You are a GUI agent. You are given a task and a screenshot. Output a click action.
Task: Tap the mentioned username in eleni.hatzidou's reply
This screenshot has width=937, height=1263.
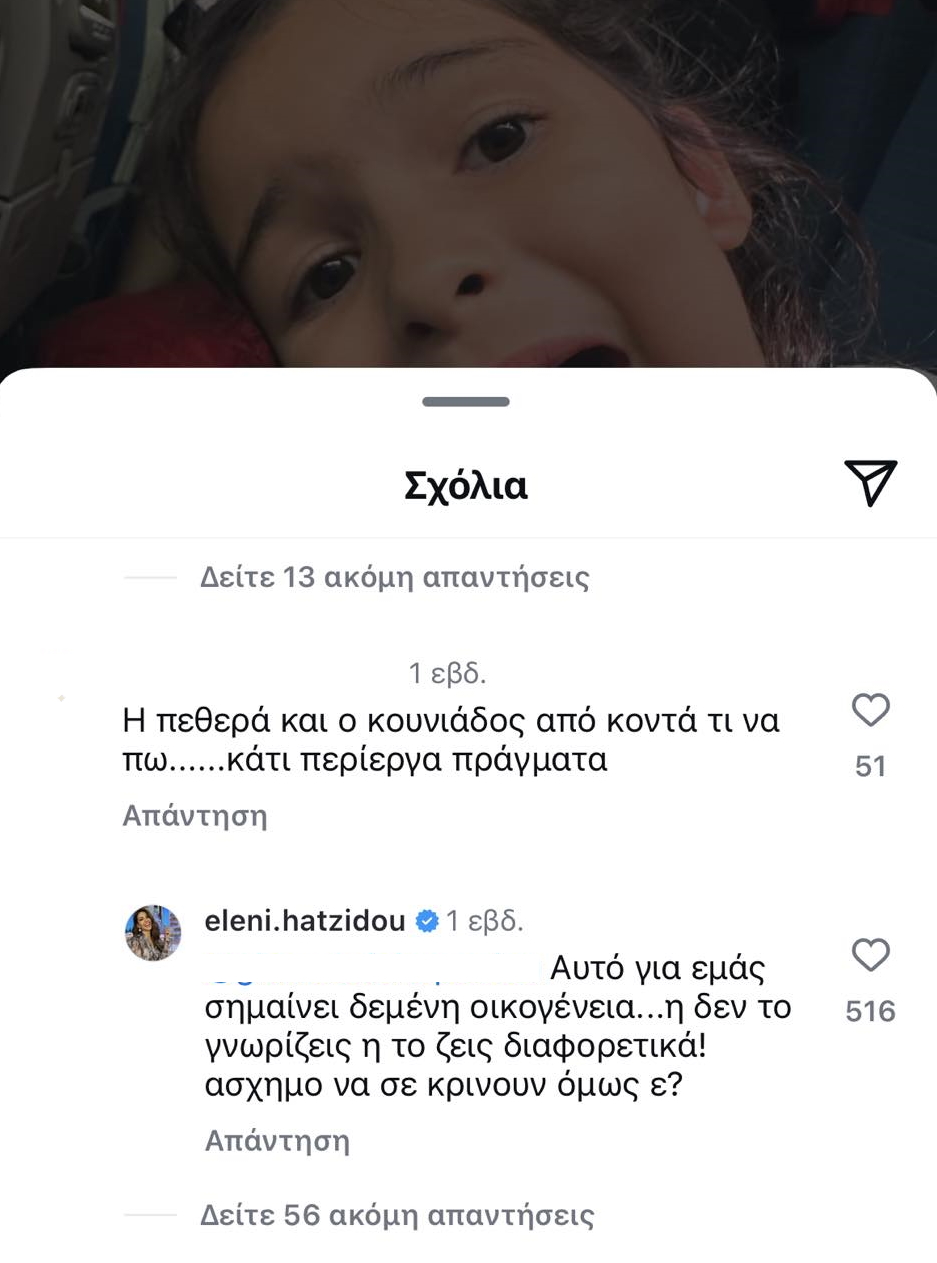point(375,968)
